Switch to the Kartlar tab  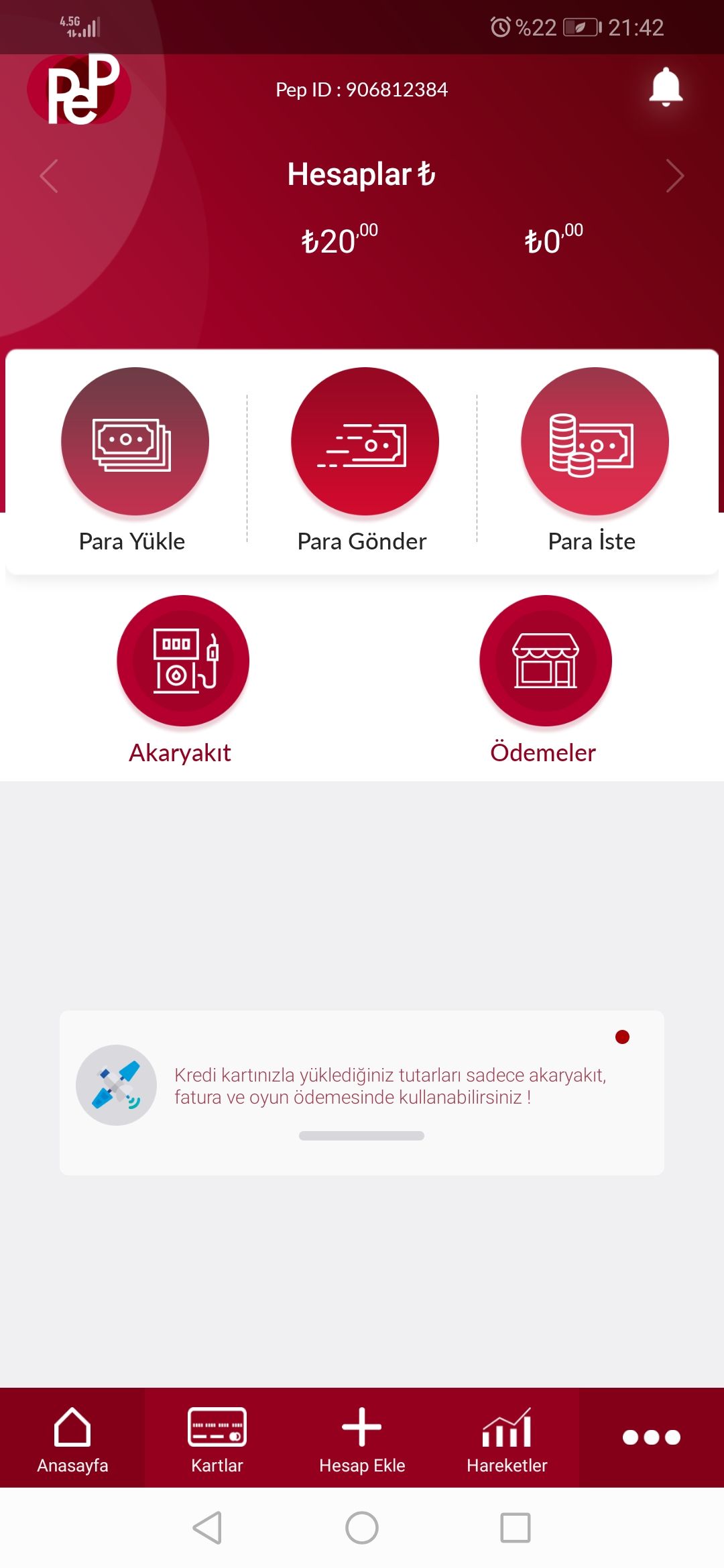[217, 1438]
